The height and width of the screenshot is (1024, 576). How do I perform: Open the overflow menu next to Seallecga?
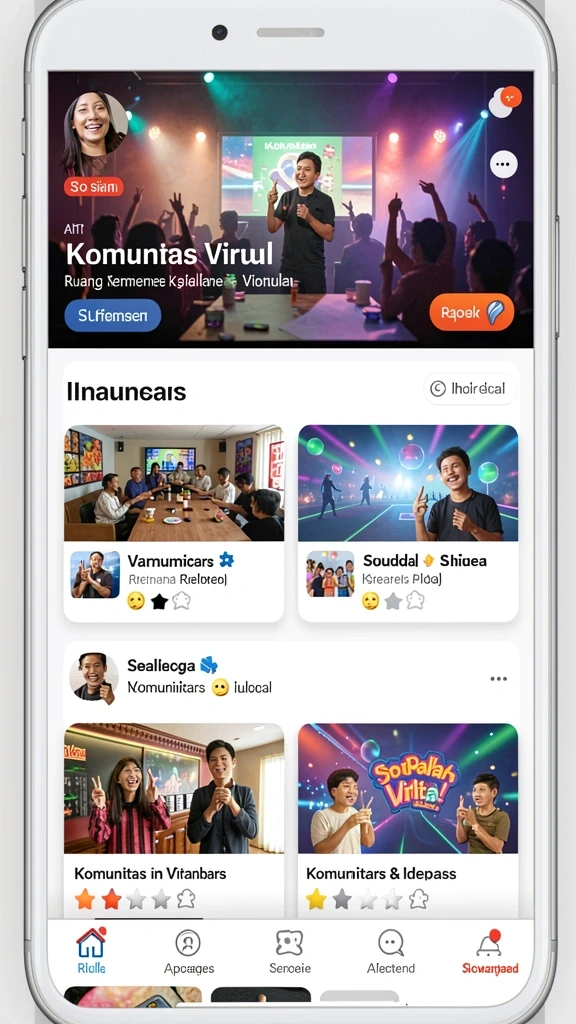point(498,679)
